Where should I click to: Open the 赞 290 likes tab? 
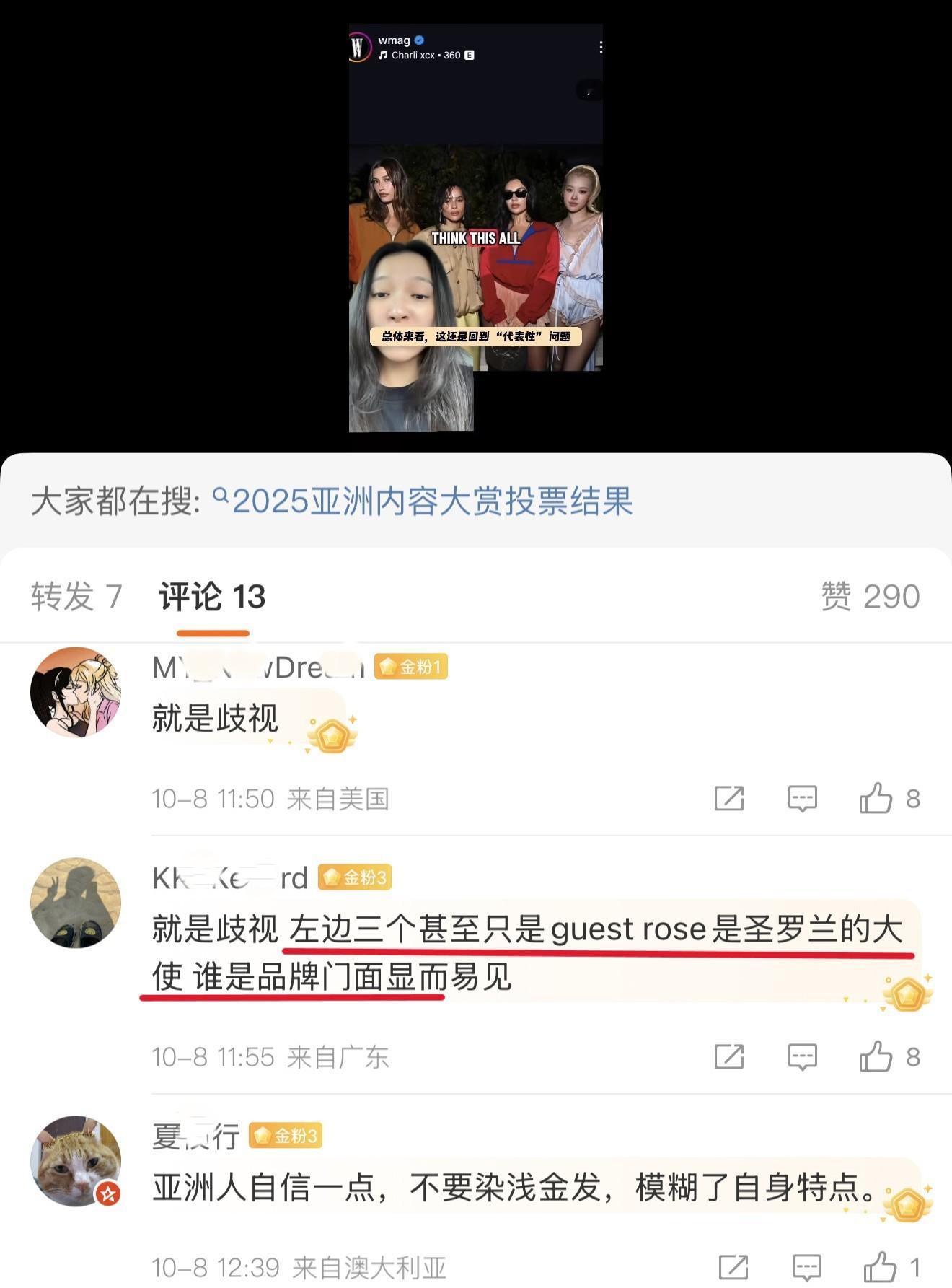point(870,597)
